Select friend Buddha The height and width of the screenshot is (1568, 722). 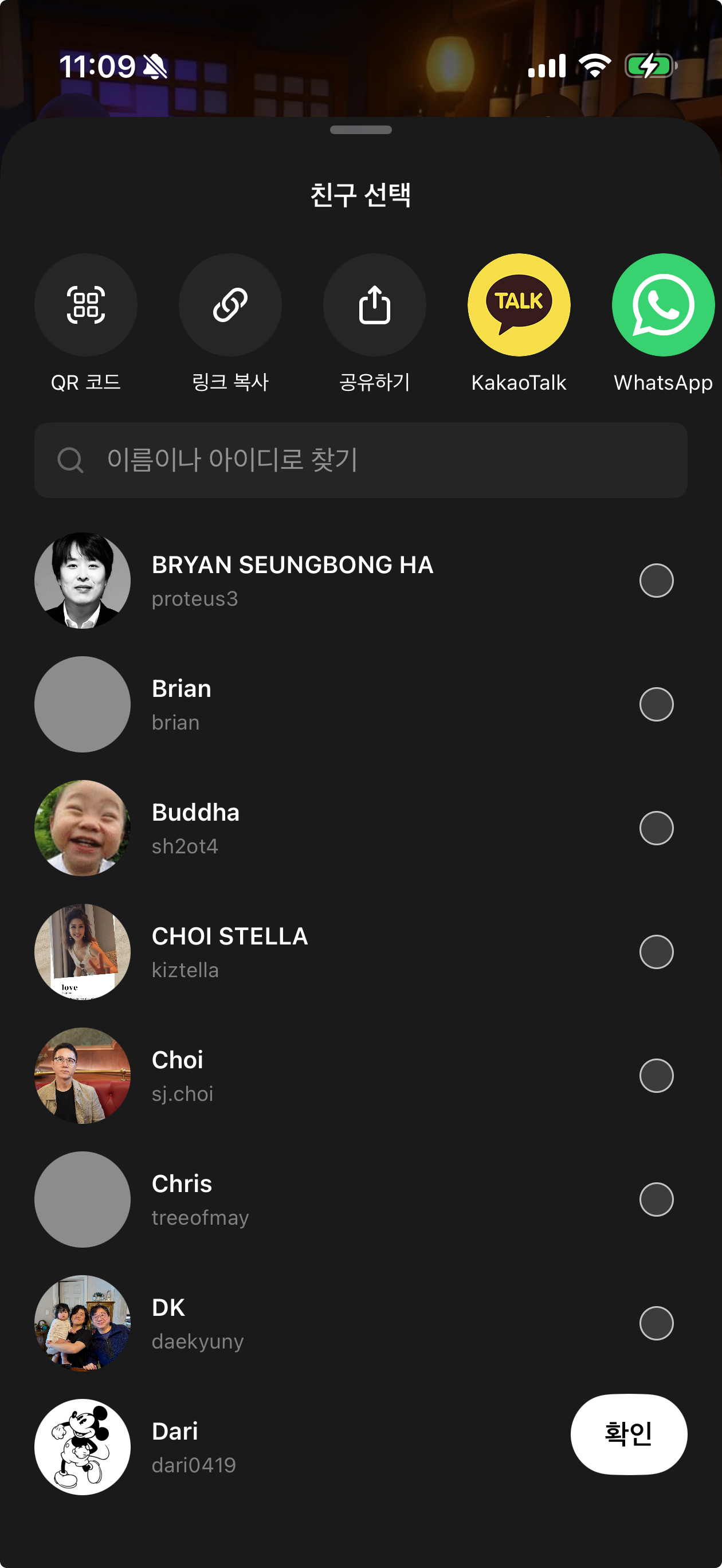(656, 828)
